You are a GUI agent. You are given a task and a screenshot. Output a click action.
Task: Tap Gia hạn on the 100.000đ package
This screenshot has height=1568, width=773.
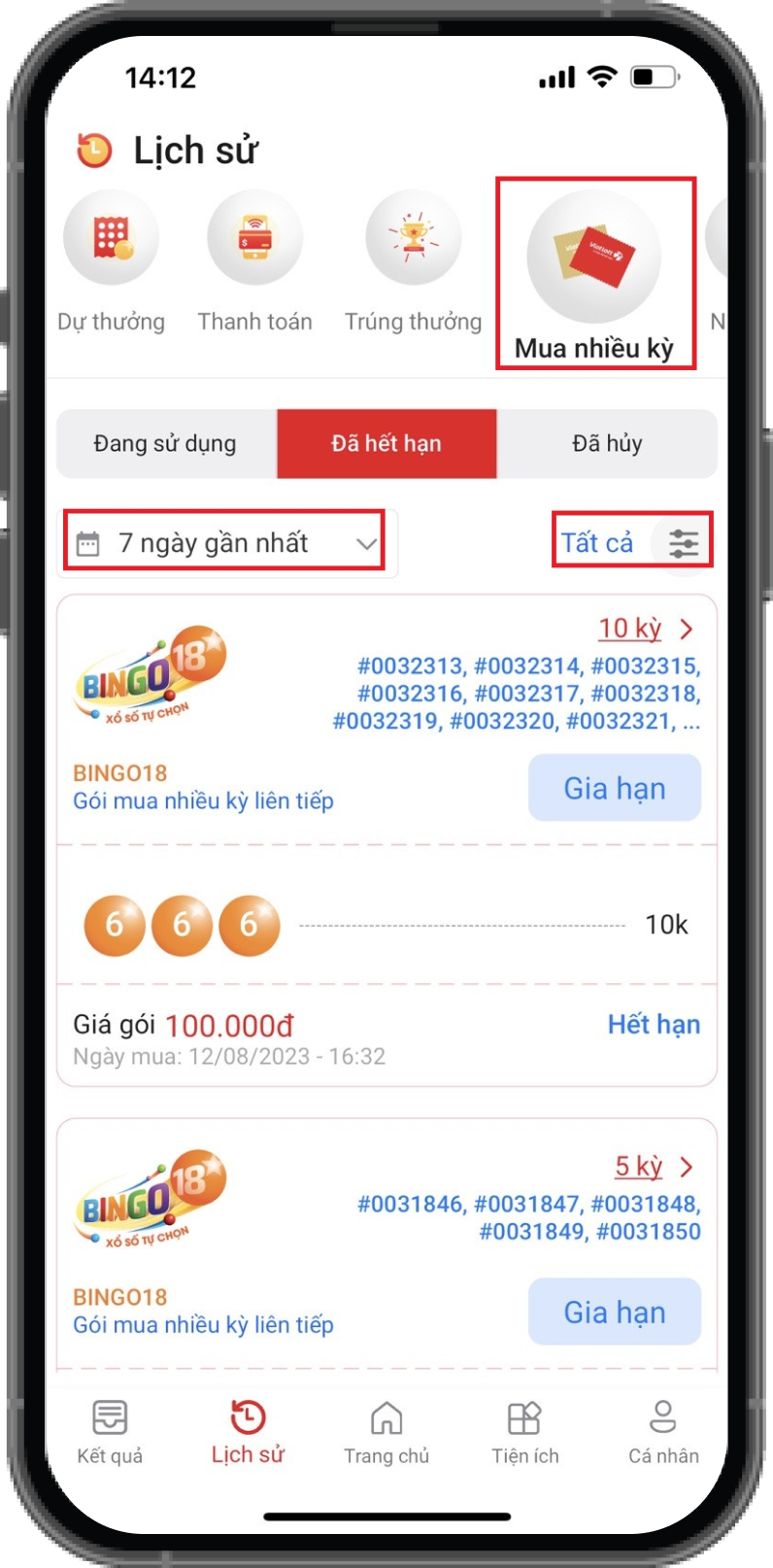(614, 788)
